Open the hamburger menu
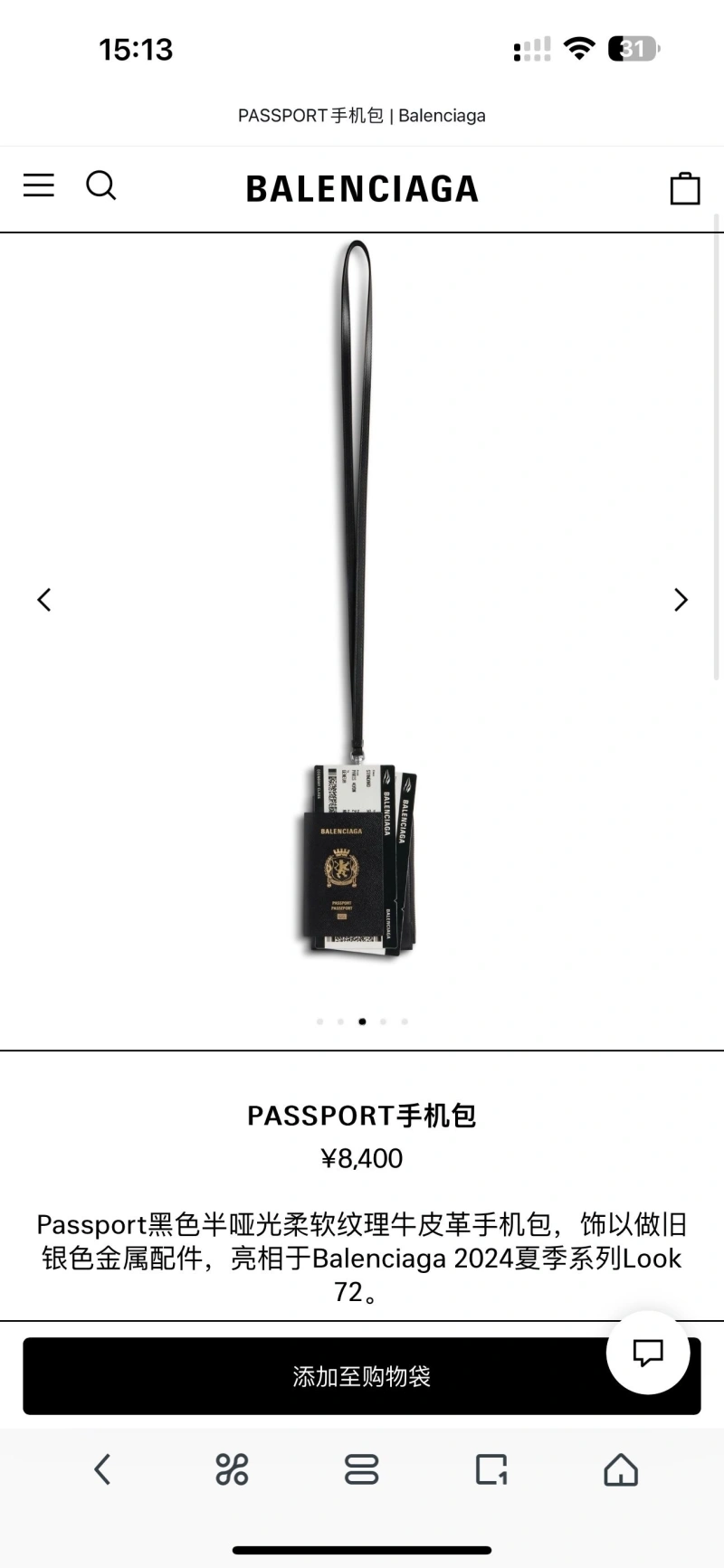Image resolution: width=724 pixels, height=1568 pixels. point(39,185)
